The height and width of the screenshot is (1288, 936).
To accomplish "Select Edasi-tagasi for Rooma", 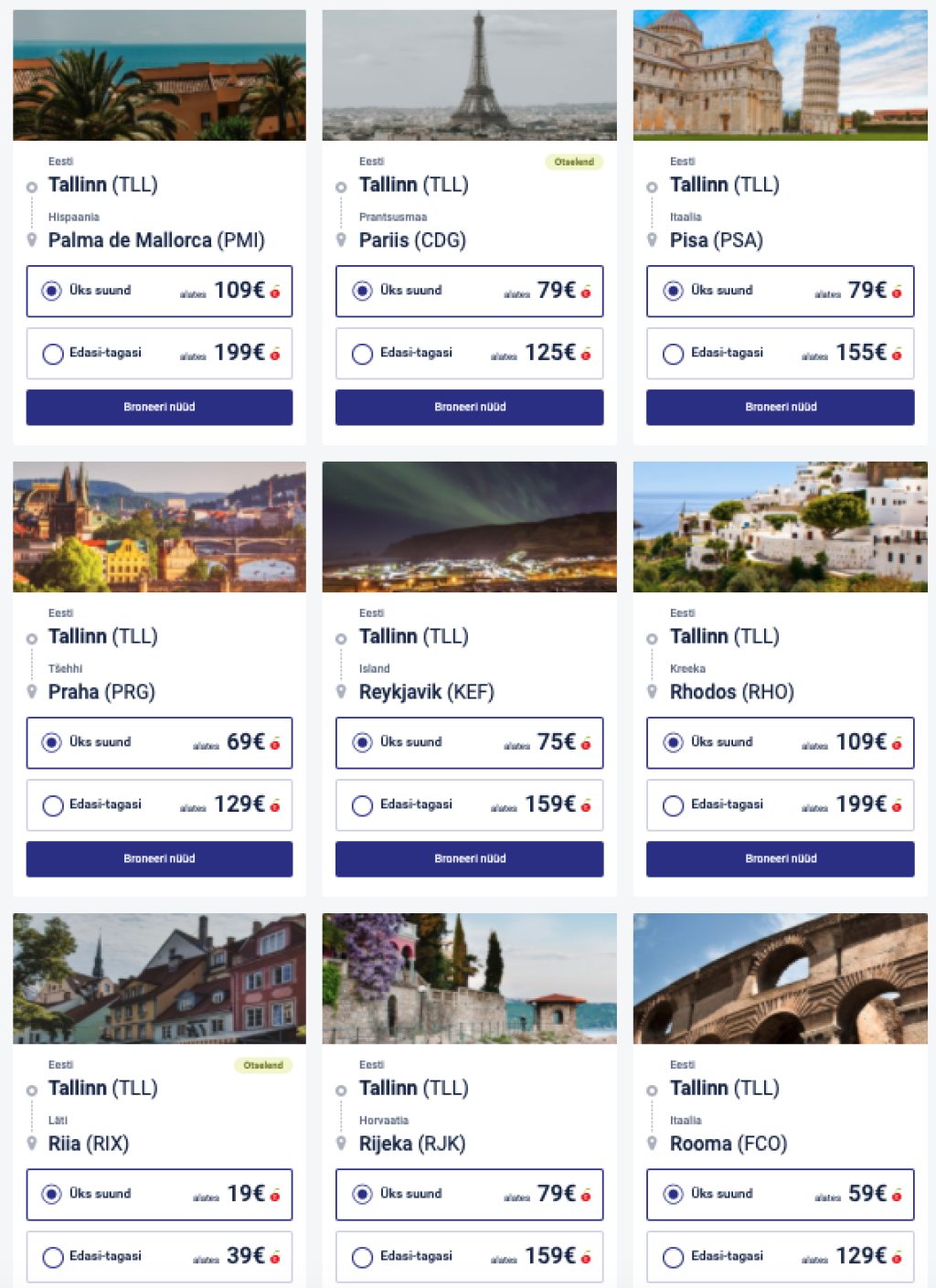I will [674, 1257].
